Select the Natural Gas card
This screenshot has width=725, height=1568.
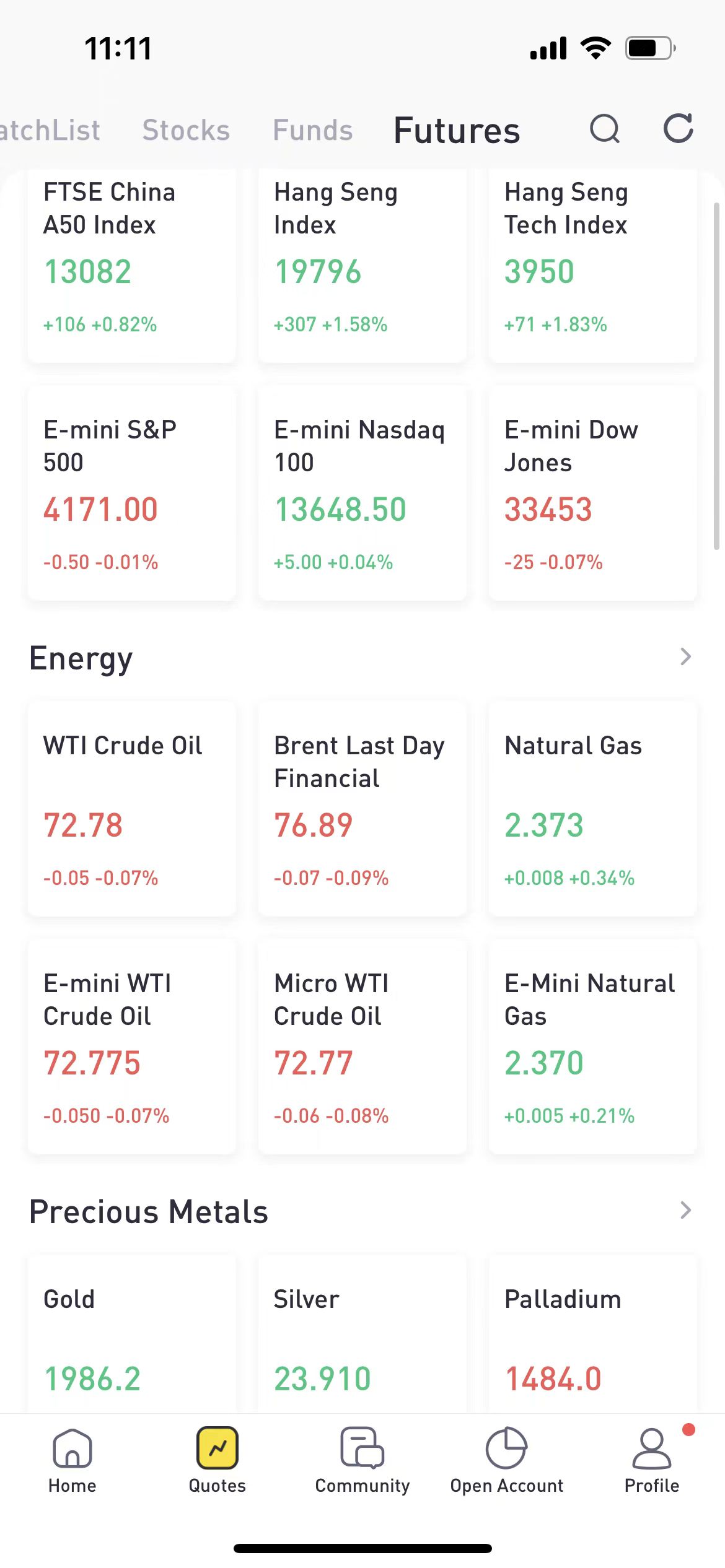[592, 808]
